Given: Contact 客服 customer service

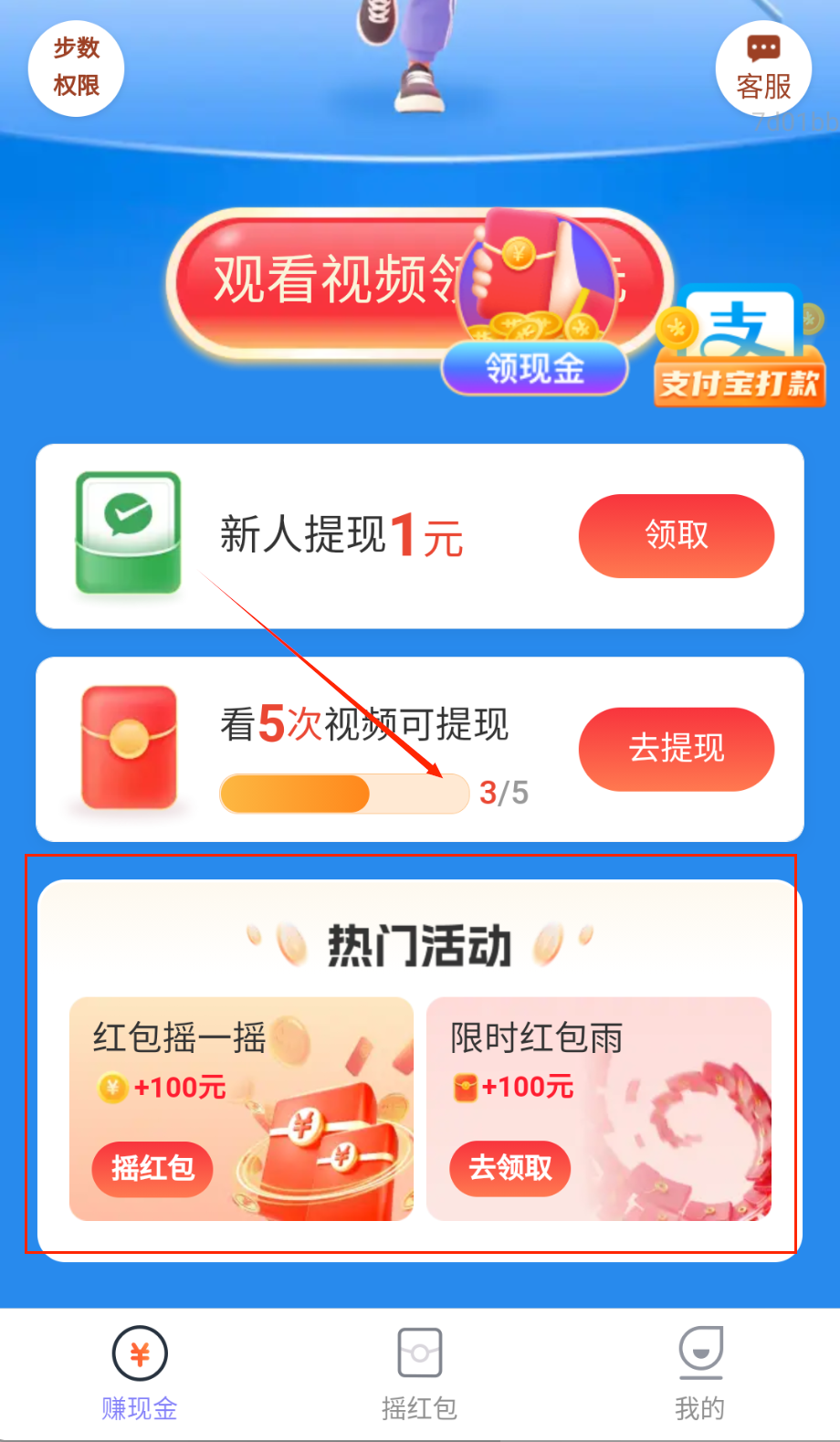Looking at the screenshot, I should [x=763, y=68].
